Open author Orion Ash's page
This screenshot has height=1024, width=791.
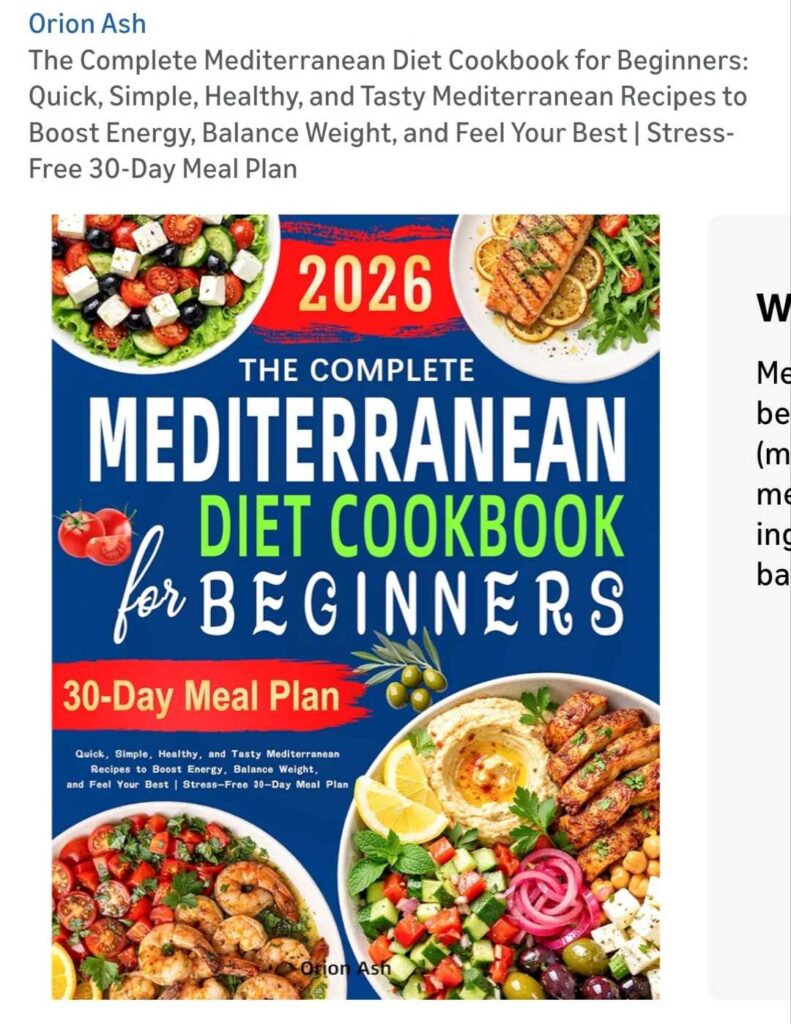[87, 22]
